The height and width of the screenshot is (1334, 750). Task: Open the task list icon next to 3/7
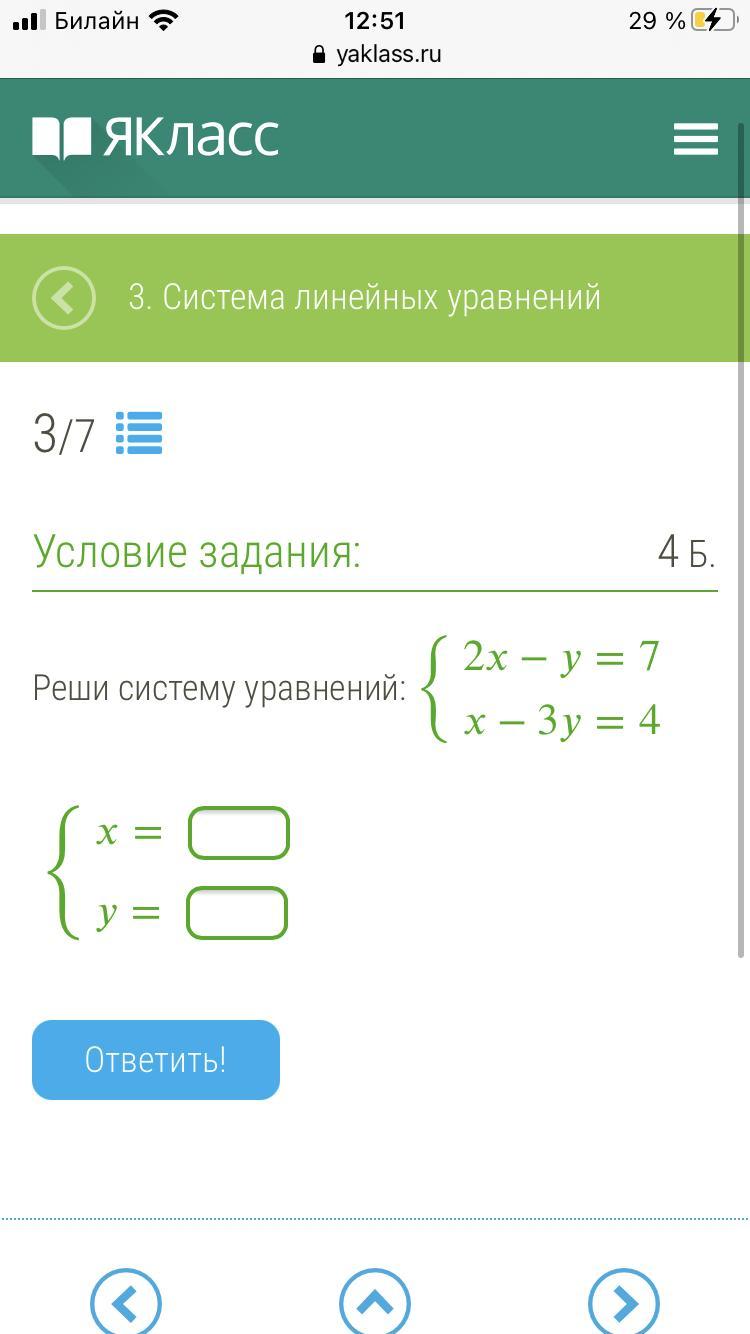pos(139,434)
